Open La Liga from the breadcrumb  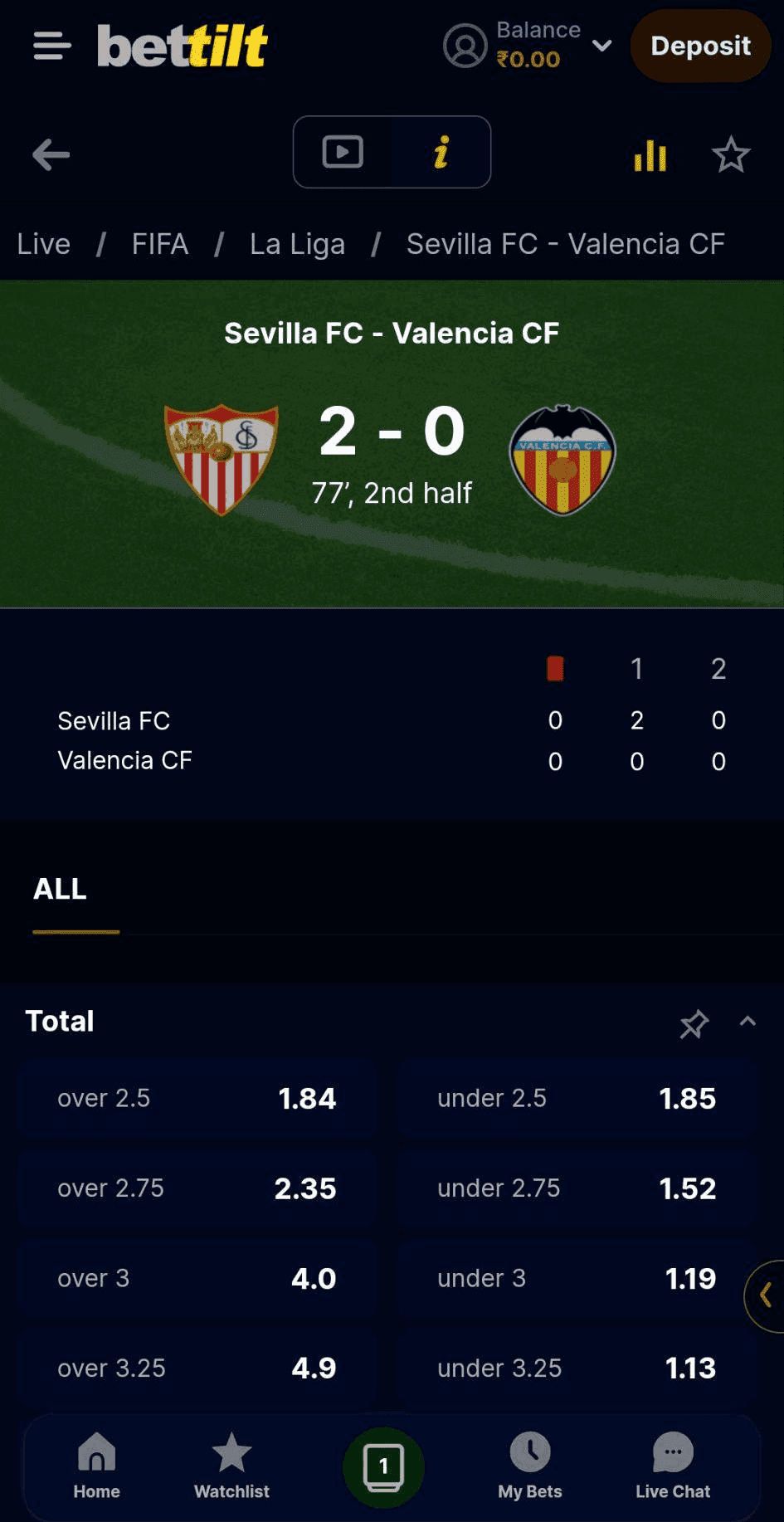click(x=298, y=243)
